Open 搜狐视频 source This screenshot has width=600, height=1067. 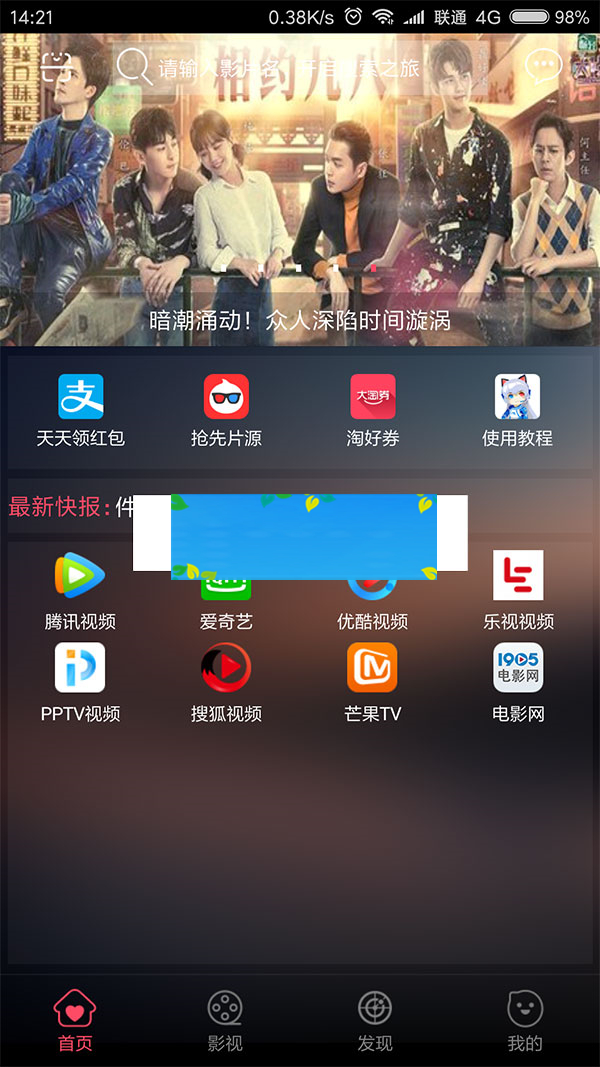click(x=226, y=682)
